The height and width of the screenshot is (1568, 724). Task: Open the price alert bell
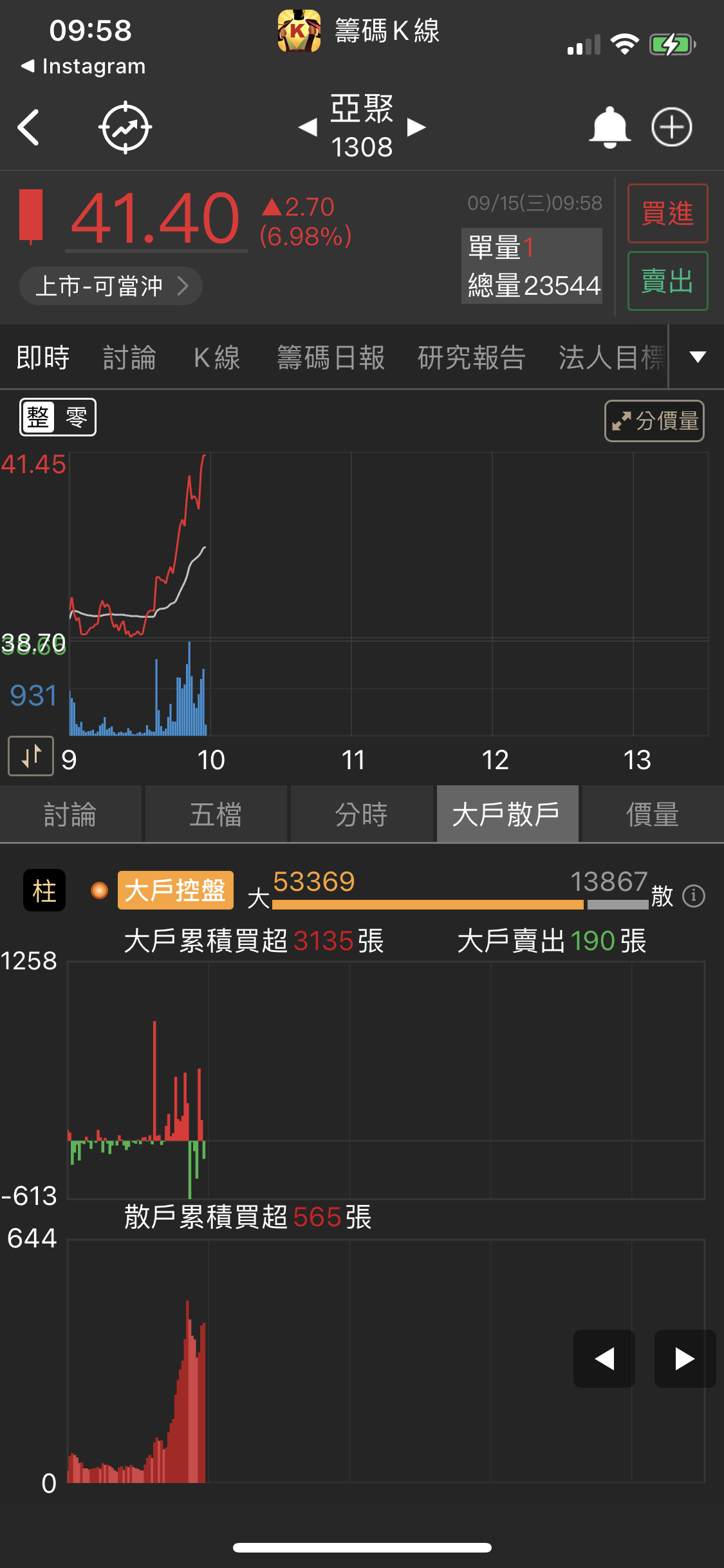pyautogui.click(x=609, y=127)
